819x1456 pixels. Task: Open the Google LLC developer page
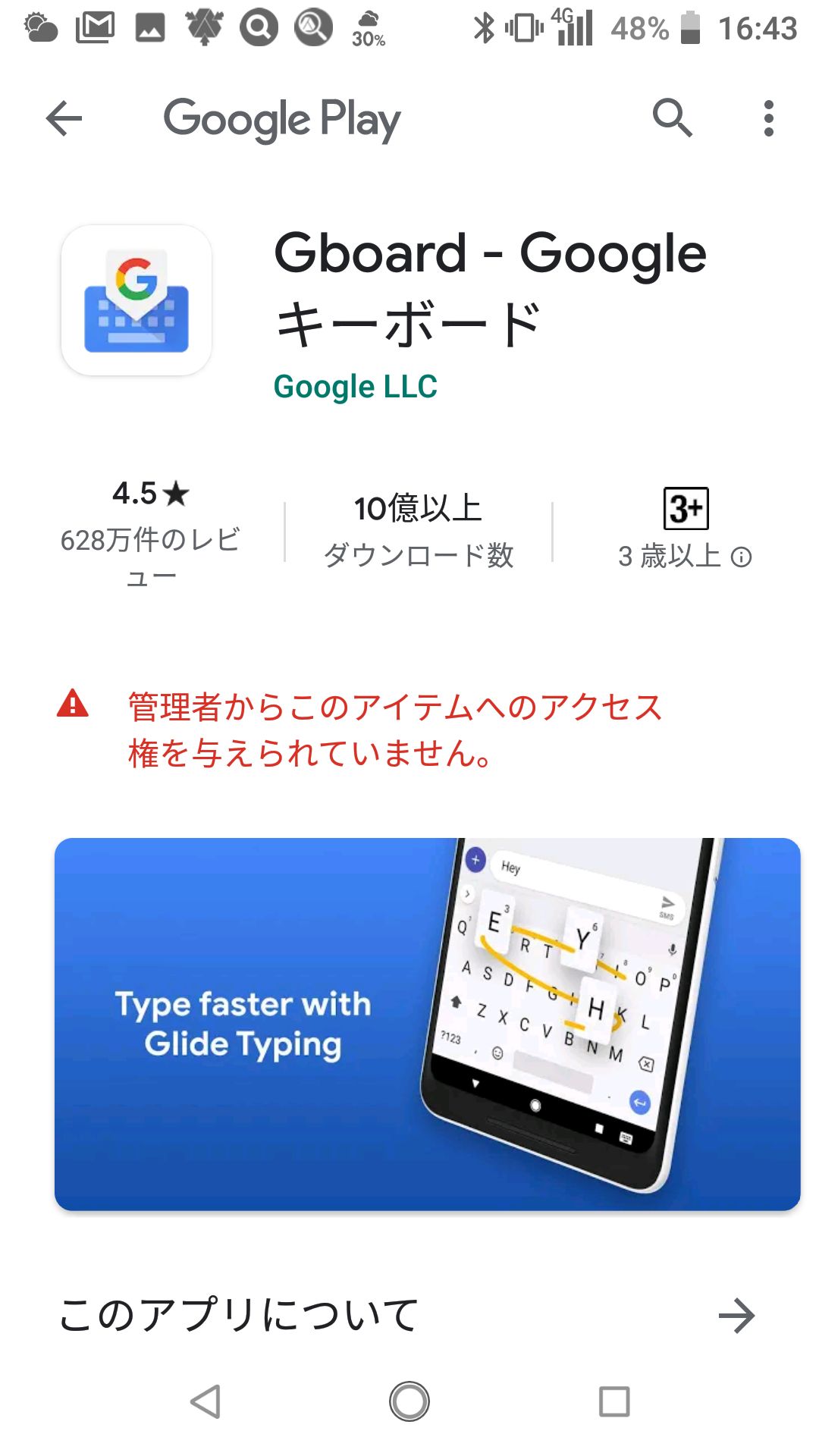[x=355, y=387]
